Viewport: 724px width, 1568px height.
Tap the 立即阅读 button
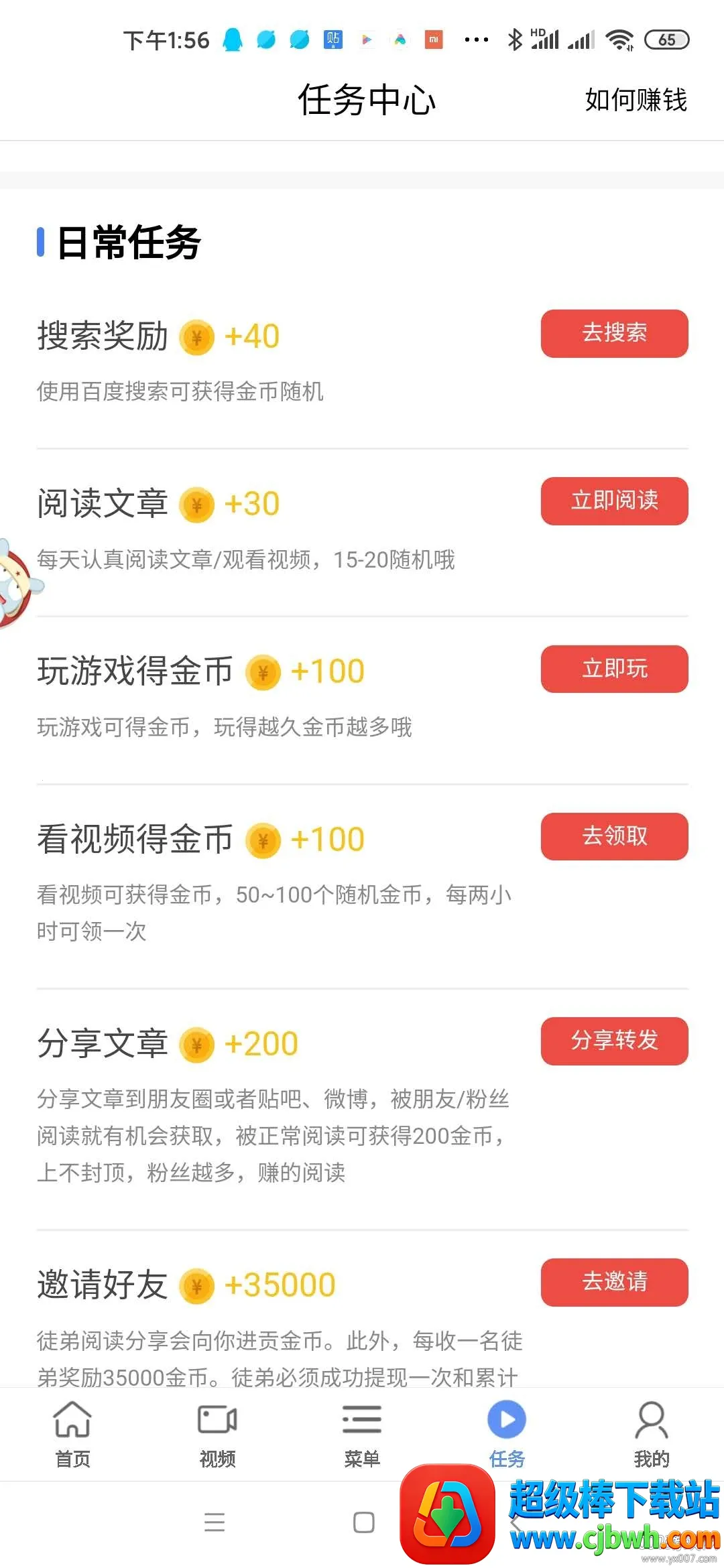point(613,501)
